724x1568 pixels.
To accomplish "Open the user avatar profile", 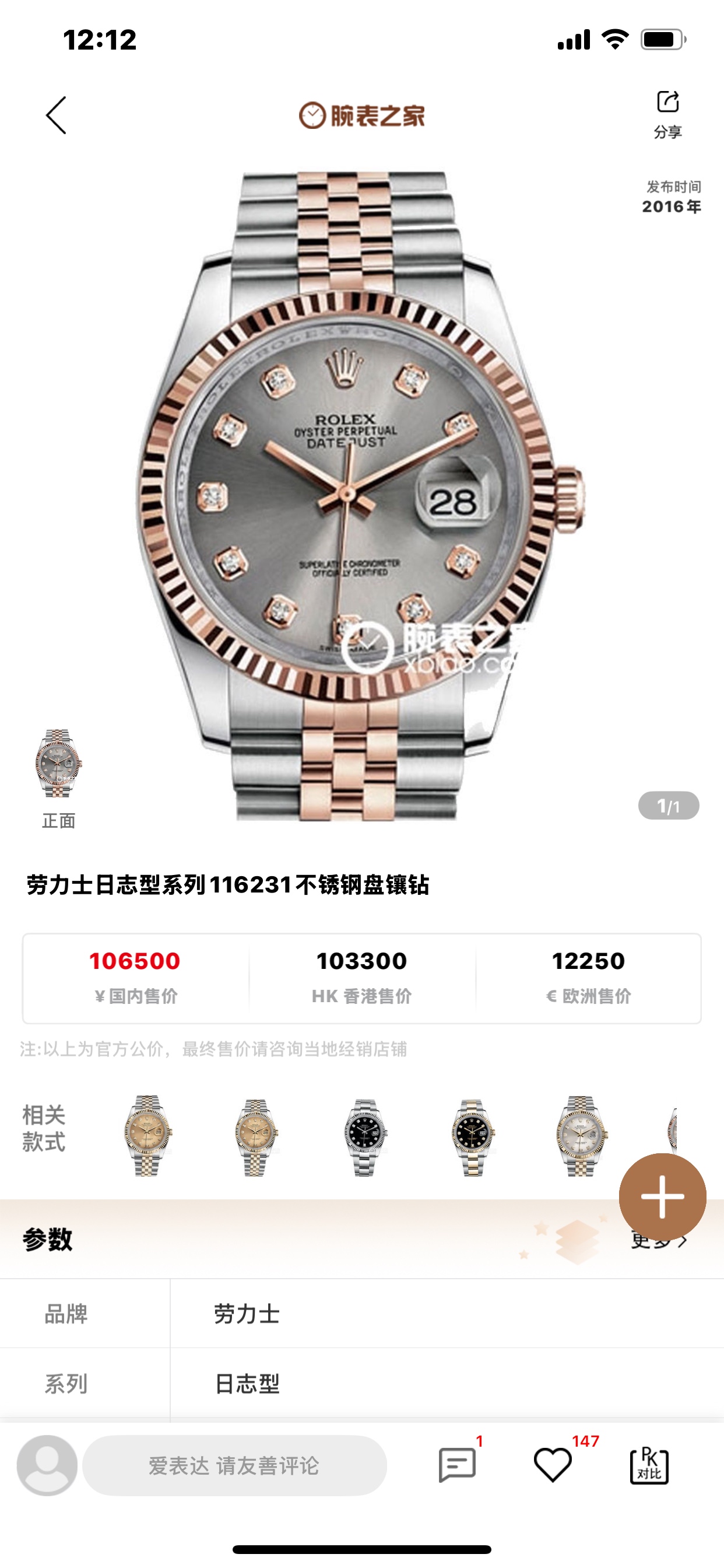I will point(47,1465).
